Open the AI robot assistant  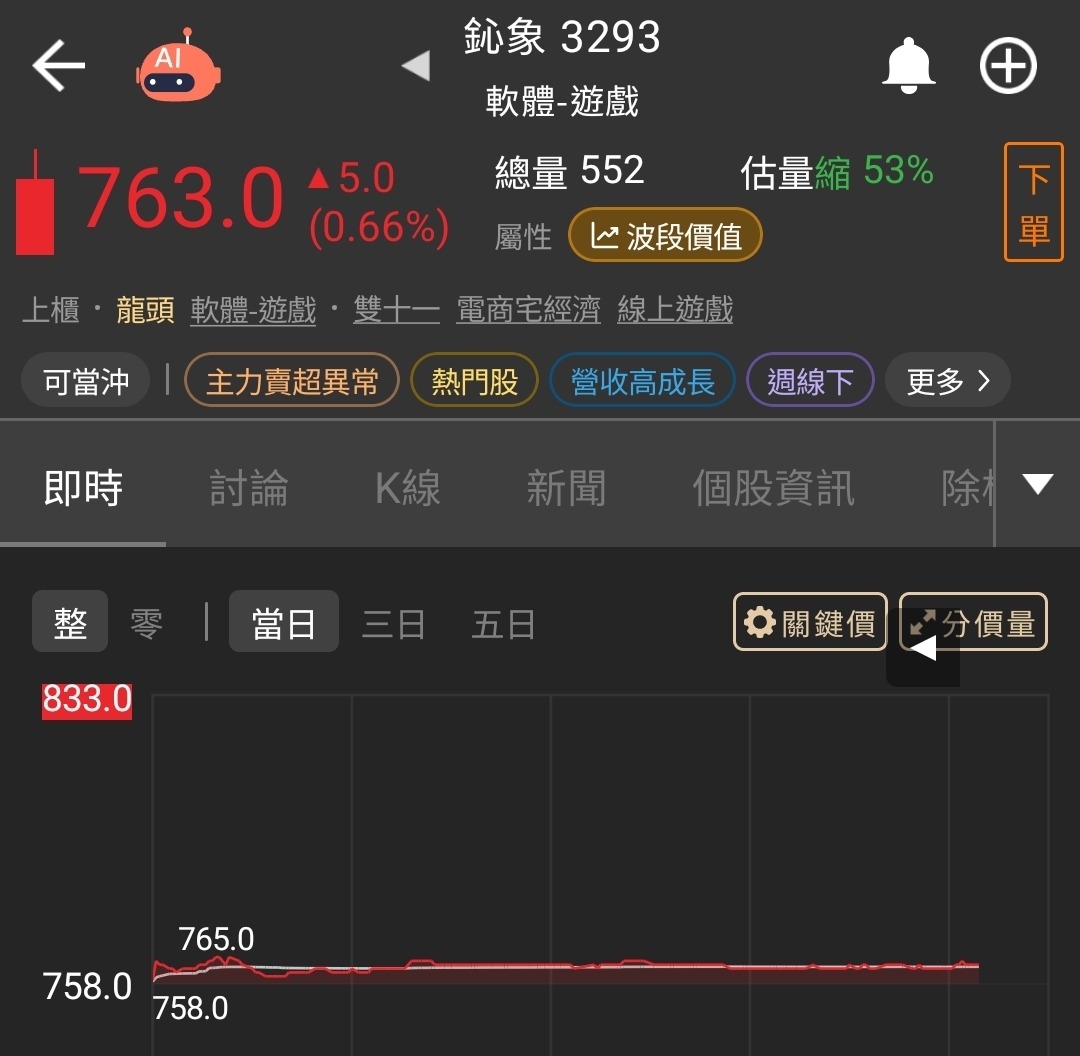(178, 68)
